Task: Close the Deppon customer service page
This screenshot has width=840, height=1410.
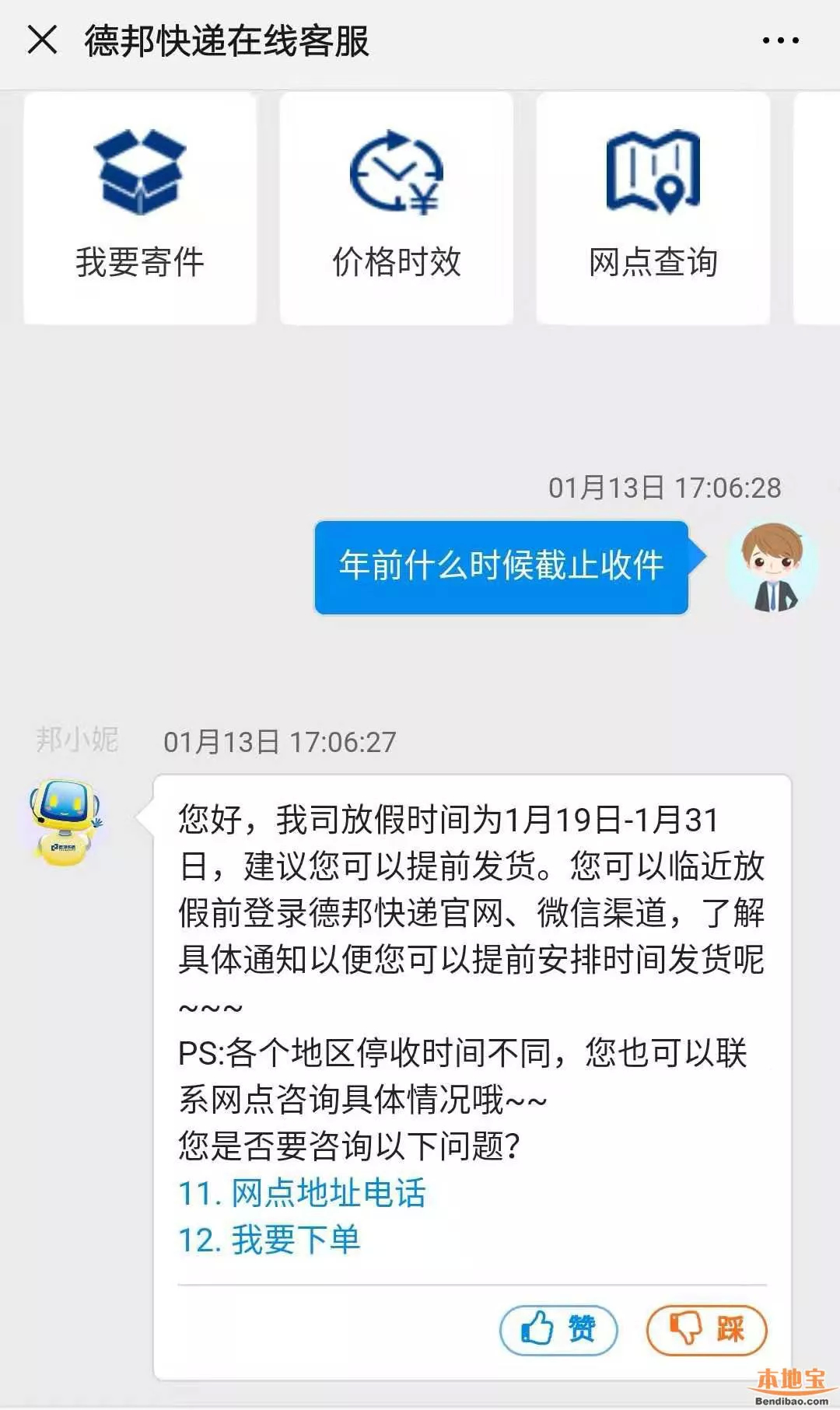Action: tap(42, 40)
